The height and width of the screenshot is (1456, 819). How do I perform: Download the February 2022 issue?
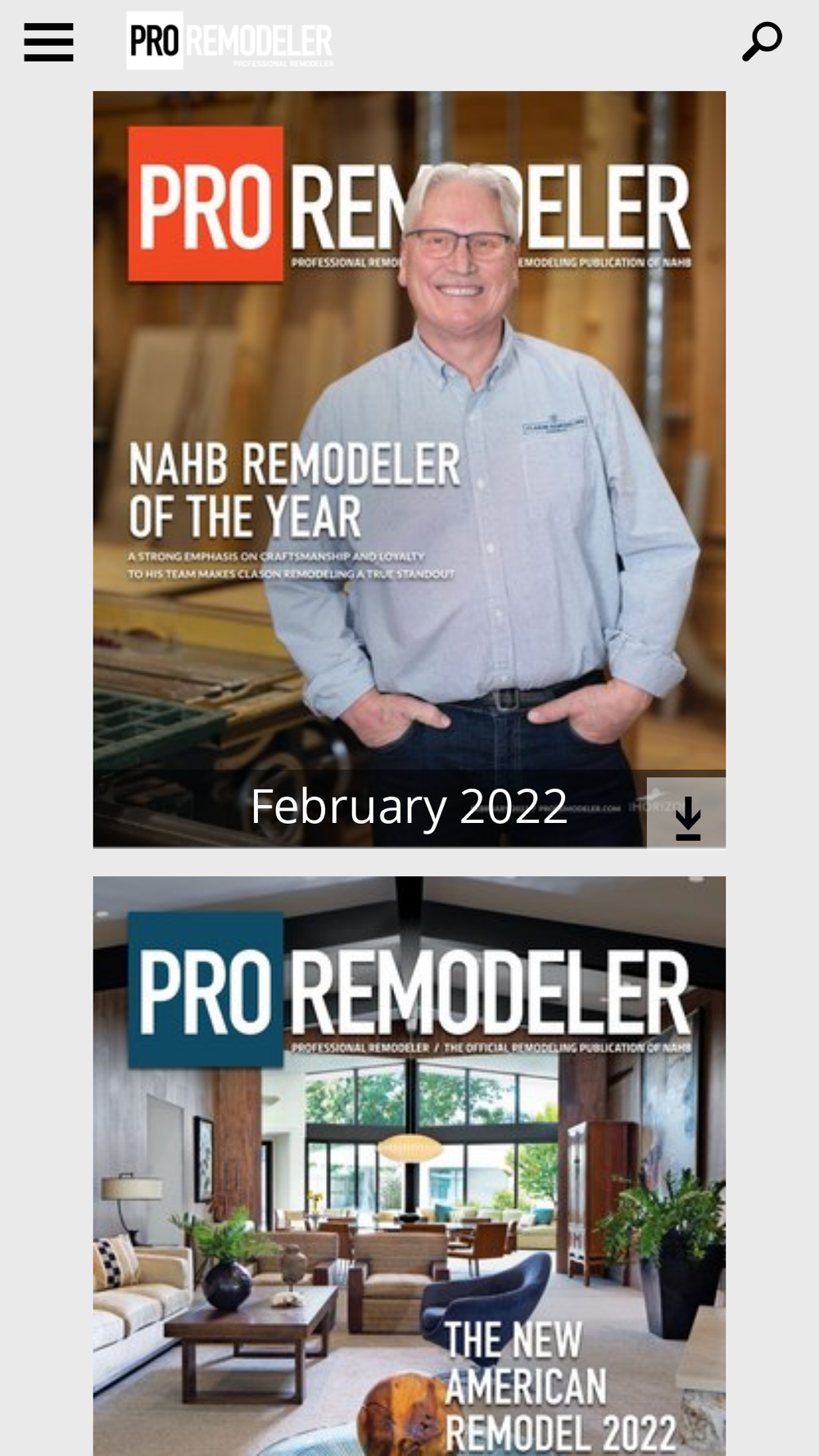686,815
